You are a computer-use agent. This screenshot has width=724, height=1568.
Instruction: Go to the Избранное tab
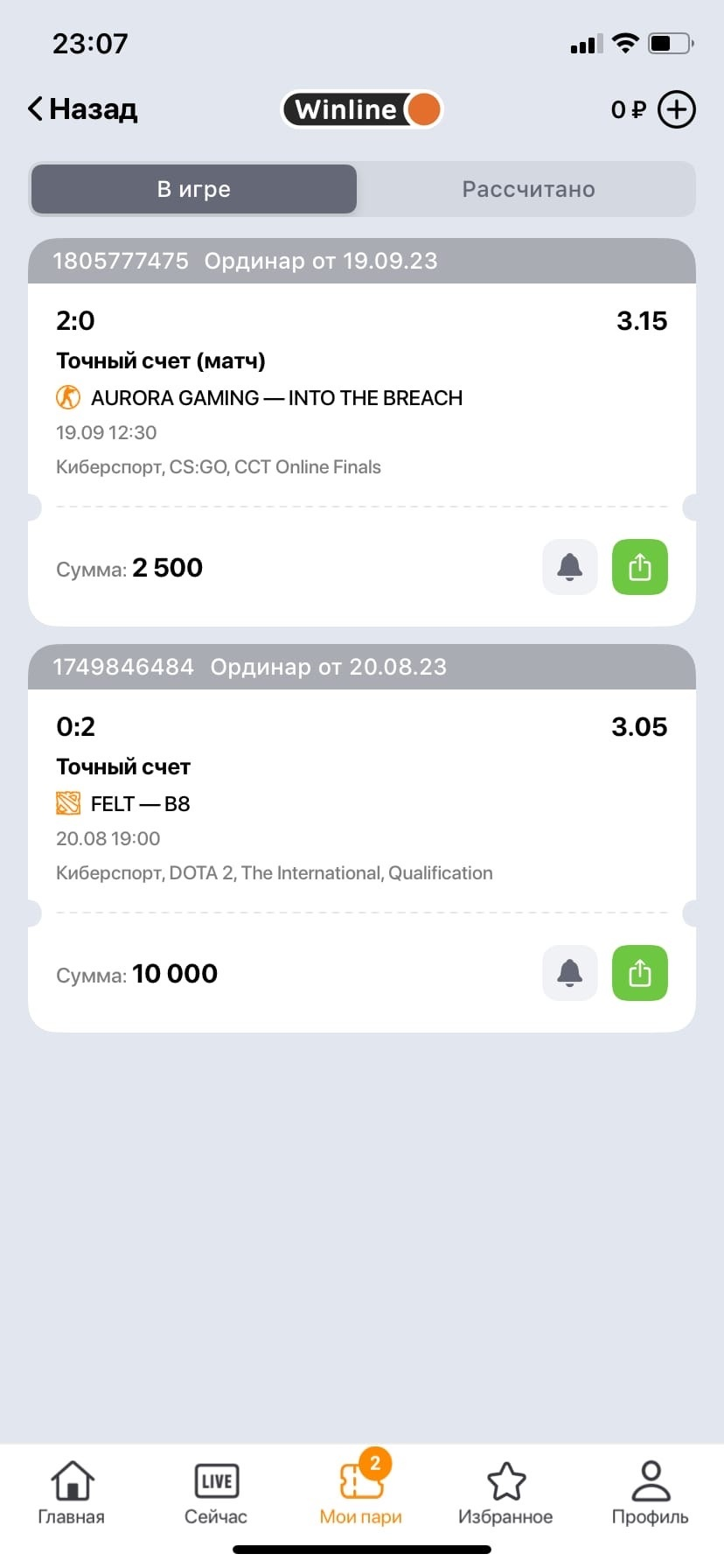505,1493
